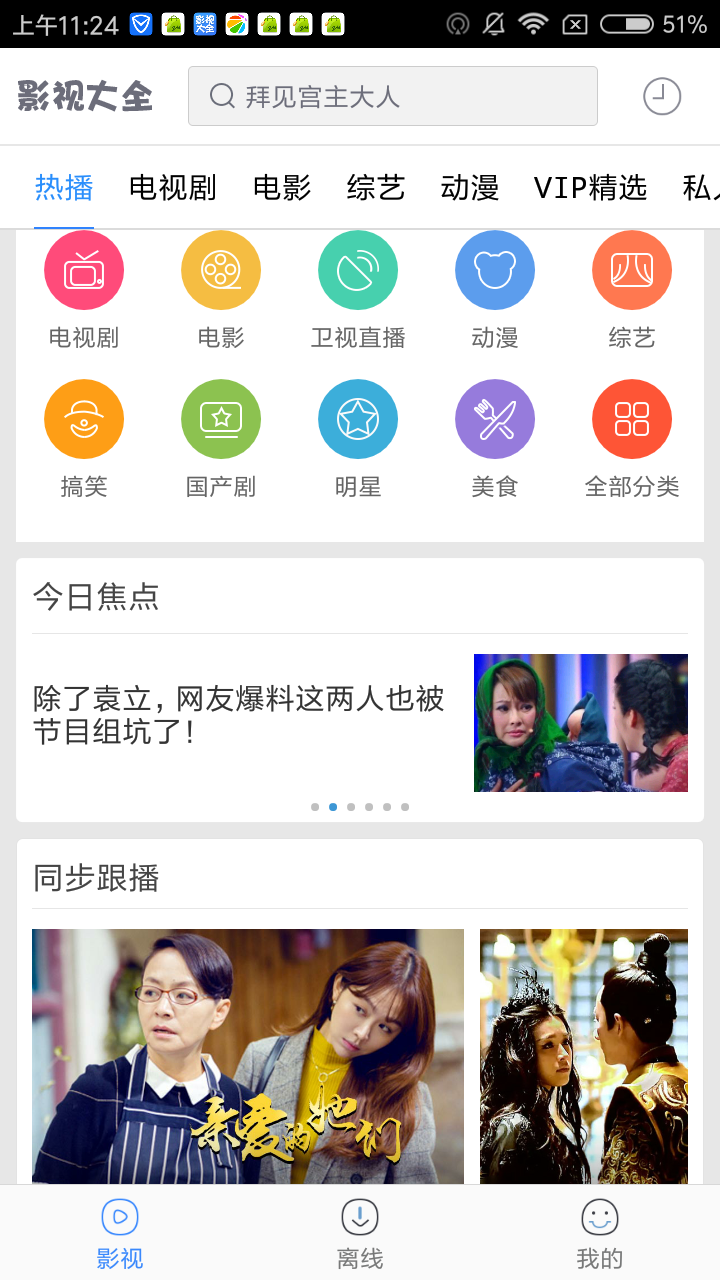Screen dimensions: 720x1280
Task: Switch to the 电视剧 tab
Action: pyautogui.click(x=171, y=187)
